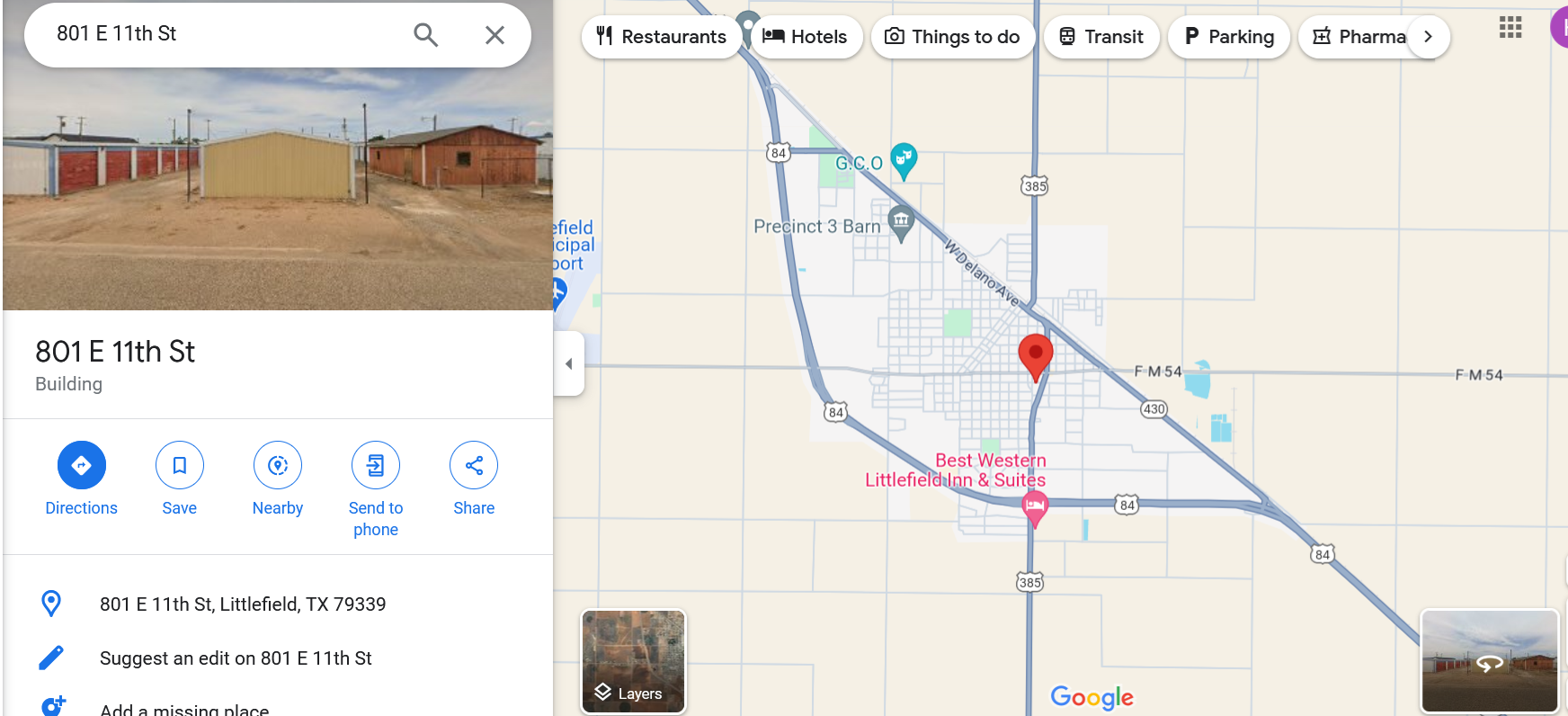Open the Layers map view switcher
The height and width of the screenshot is (716, 1568).
tap(633, 662)
